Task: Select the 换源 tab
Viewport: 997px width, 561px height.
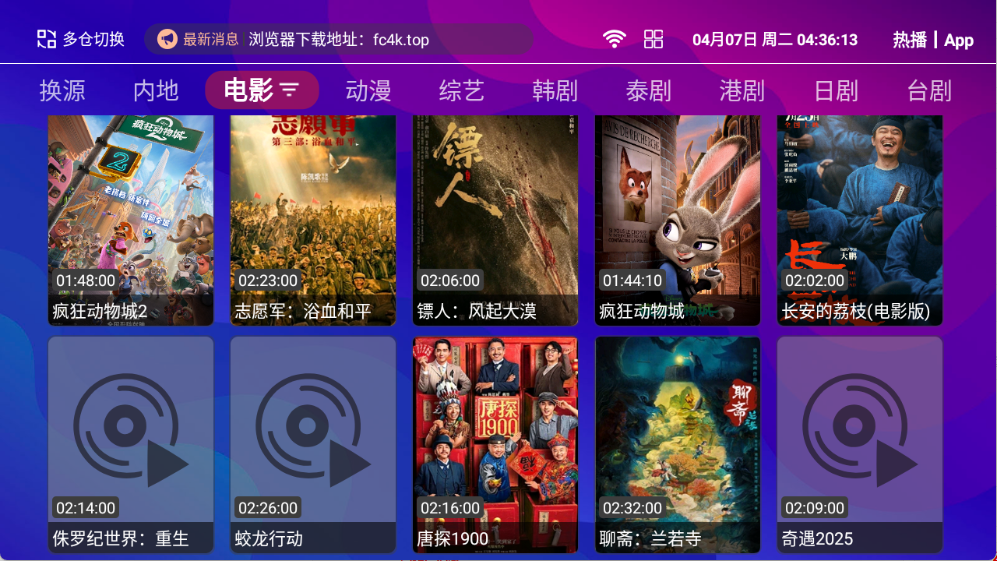Action: coord(62,91)
